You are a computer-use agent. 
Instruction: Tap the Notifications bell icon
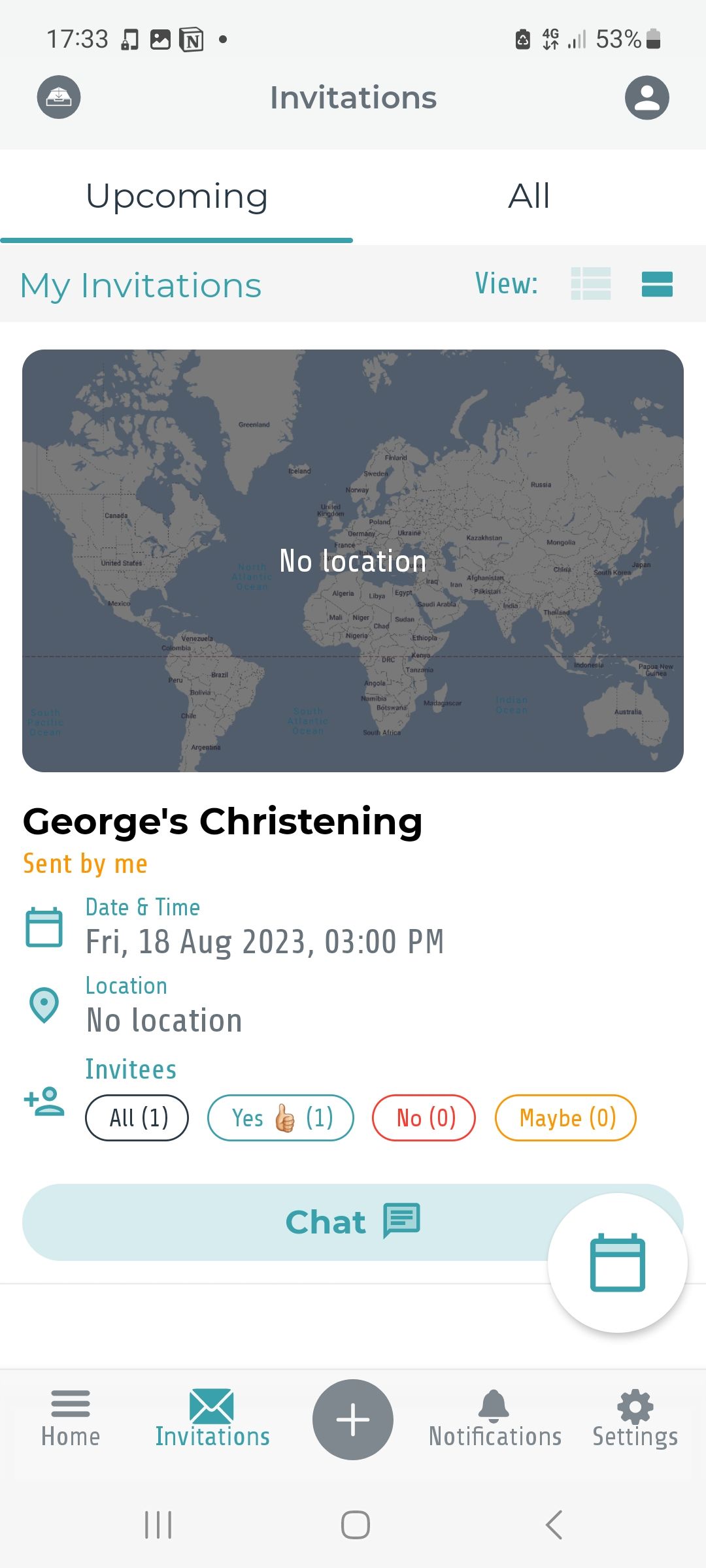point(495,1418)
